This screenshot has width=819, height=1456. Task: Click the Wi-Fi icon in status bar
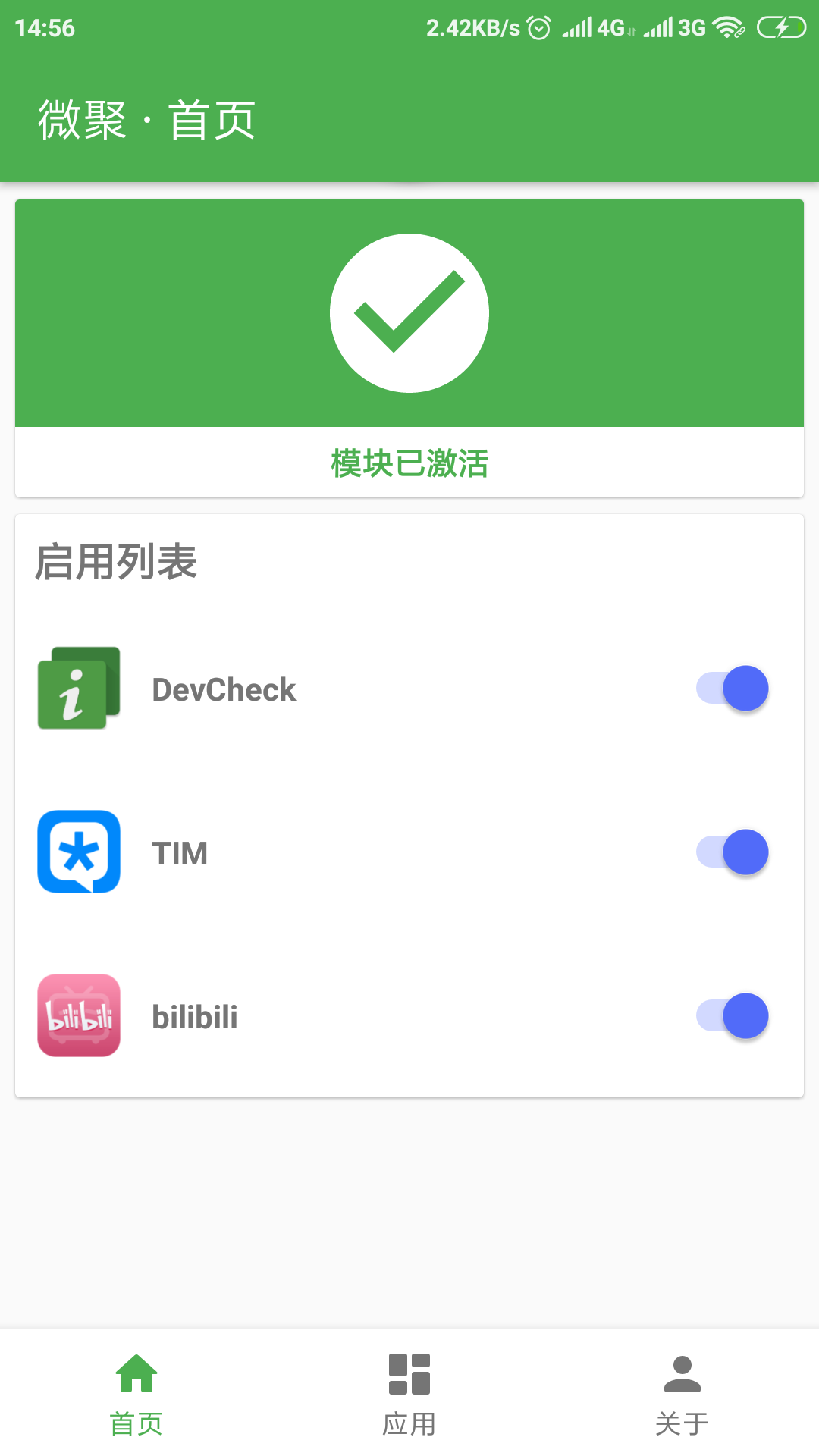726,27
